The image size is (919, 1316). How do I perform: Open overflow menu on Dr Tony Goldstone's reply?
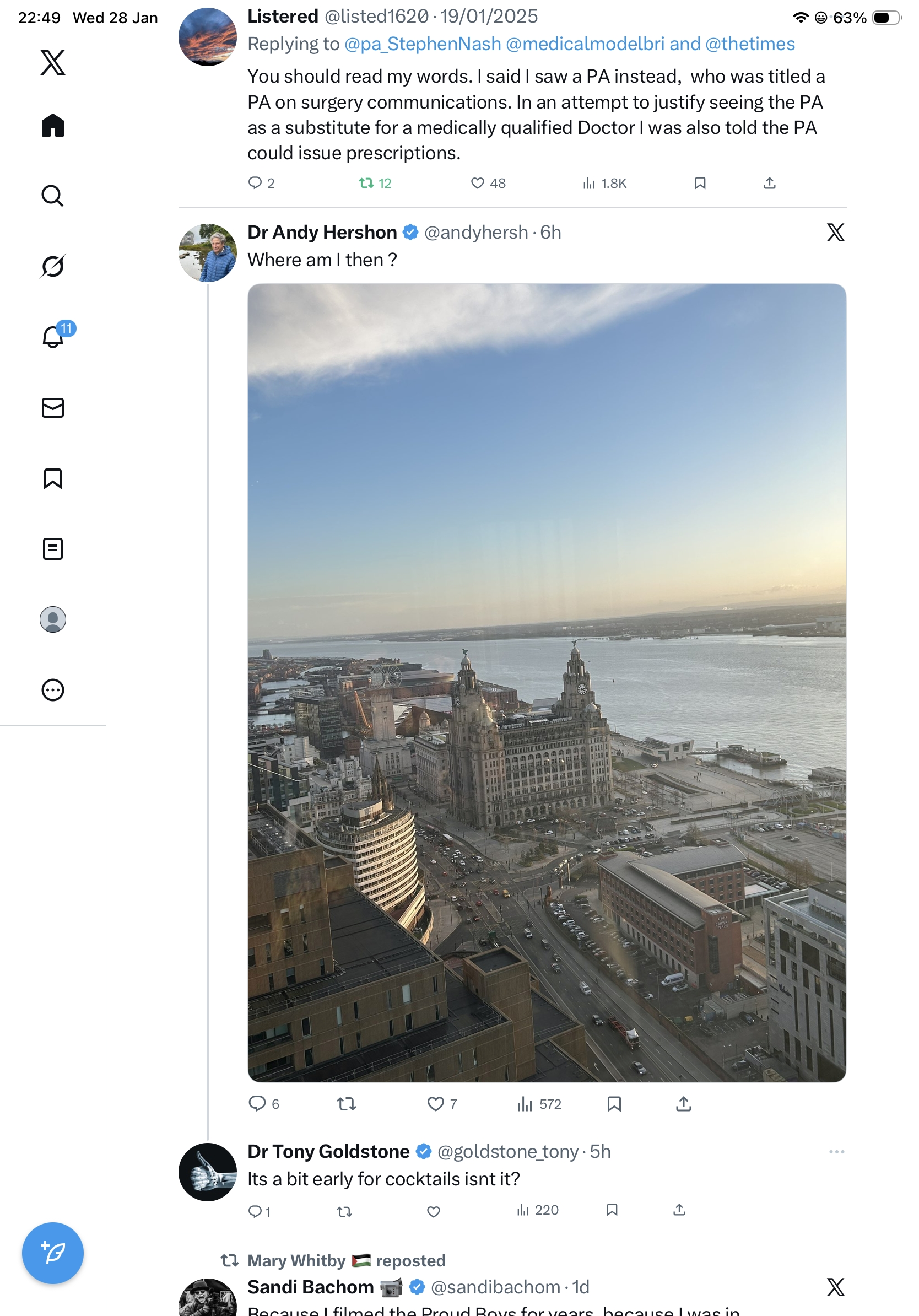pyautogui.click(x=836, y=1151)
